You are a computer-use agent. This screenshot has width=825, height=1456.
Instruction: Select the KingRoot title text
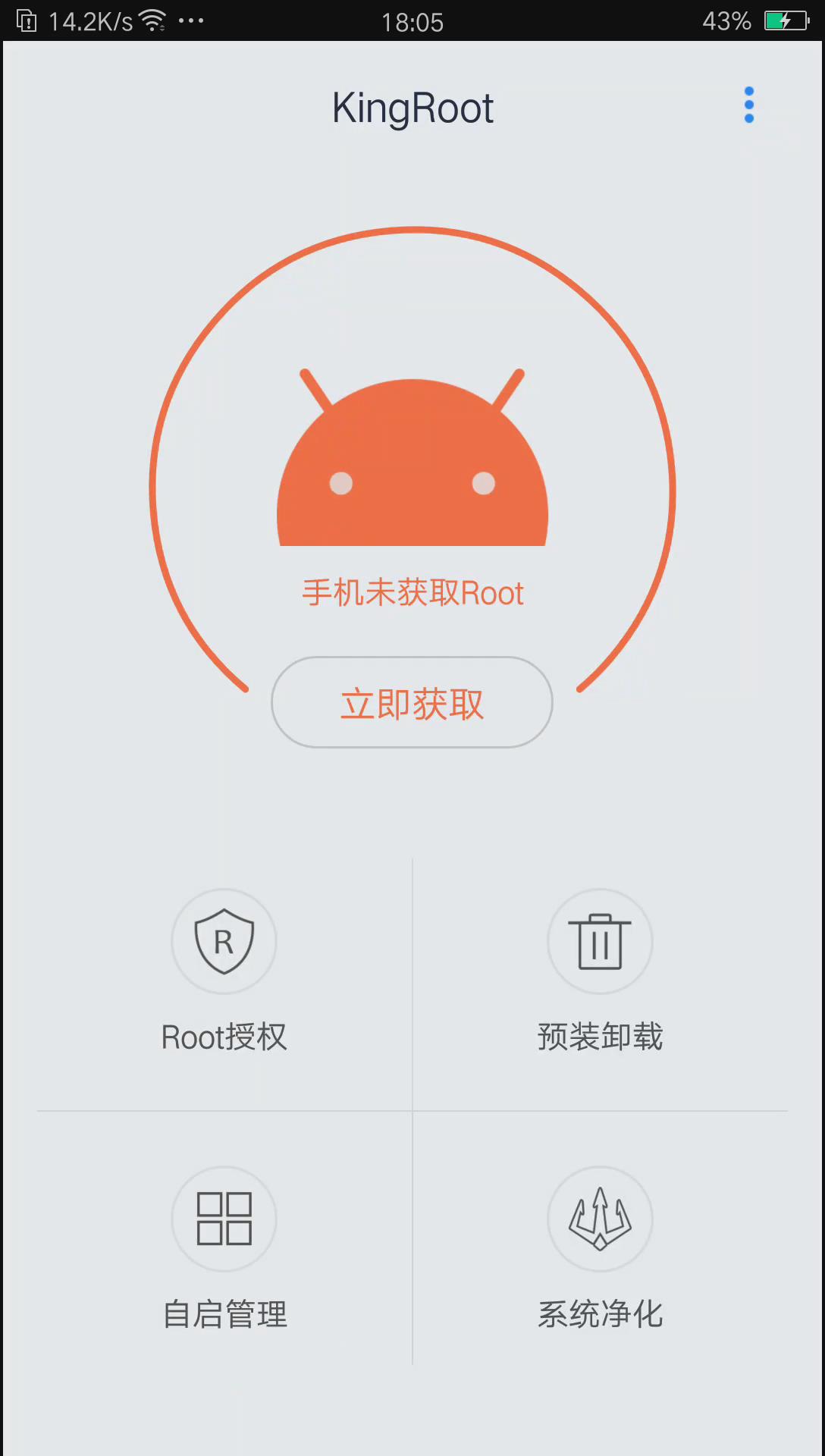[413, 108]
